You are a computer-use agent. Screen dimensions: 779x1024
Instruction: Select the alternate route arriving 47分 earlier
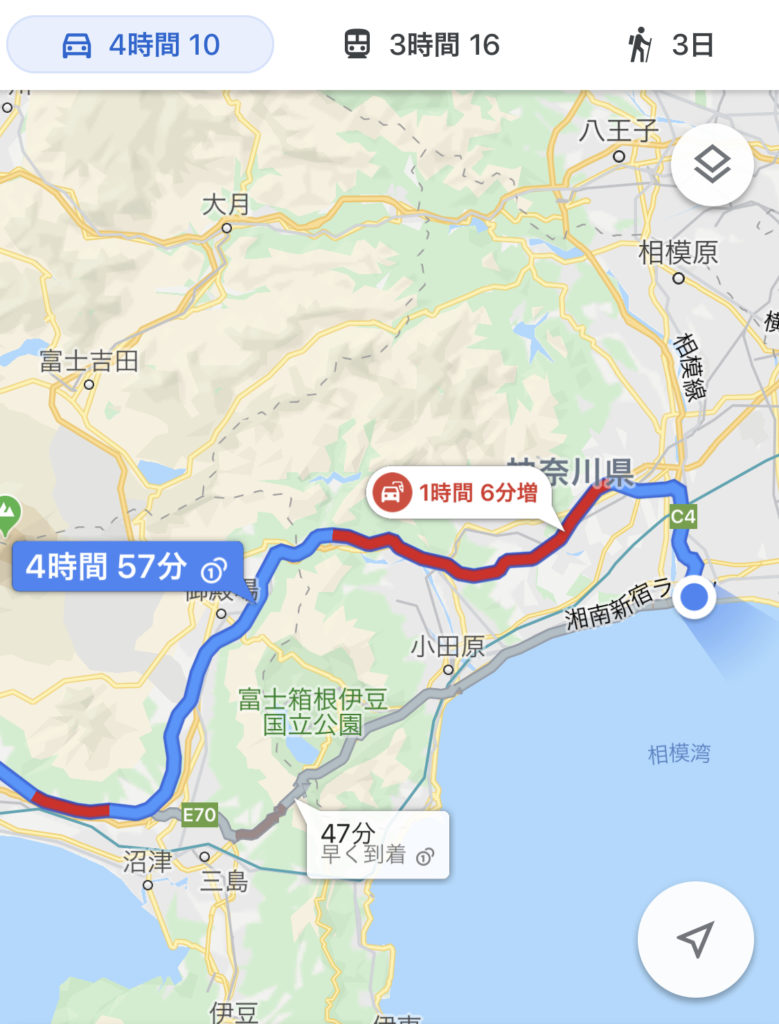coord(378,843)
